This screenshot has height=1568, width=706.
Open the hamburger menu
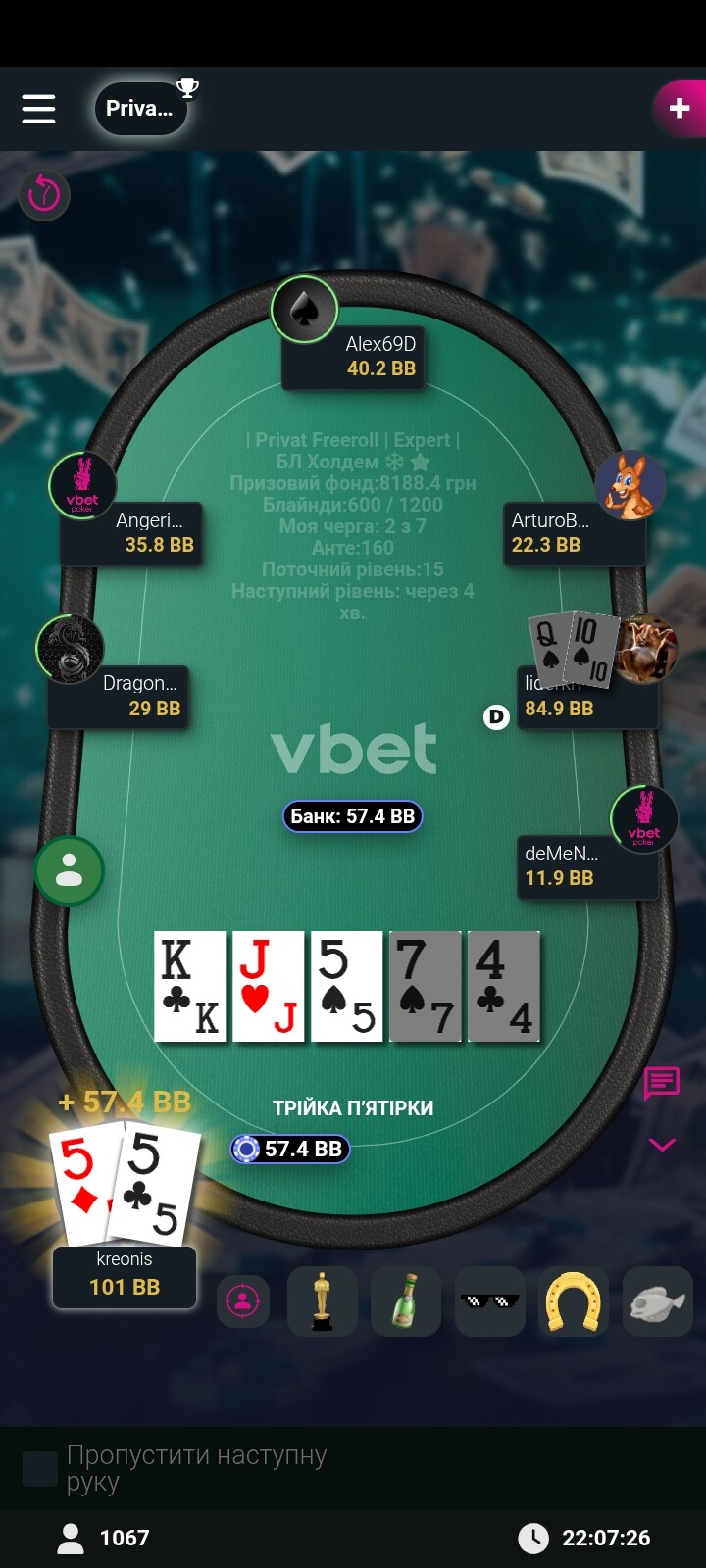click(x=38, y=108)
